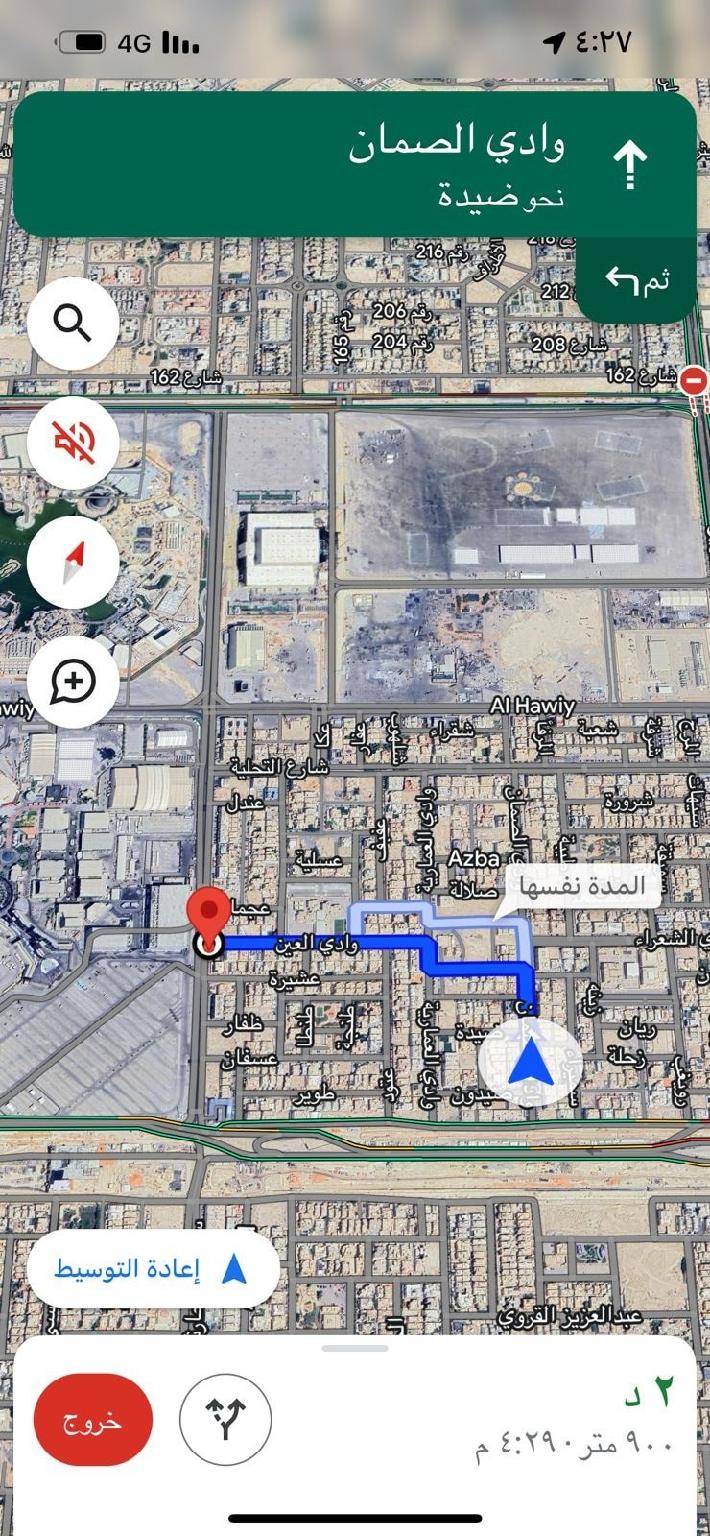Report an incident with add-report icon

coord(73,682)
